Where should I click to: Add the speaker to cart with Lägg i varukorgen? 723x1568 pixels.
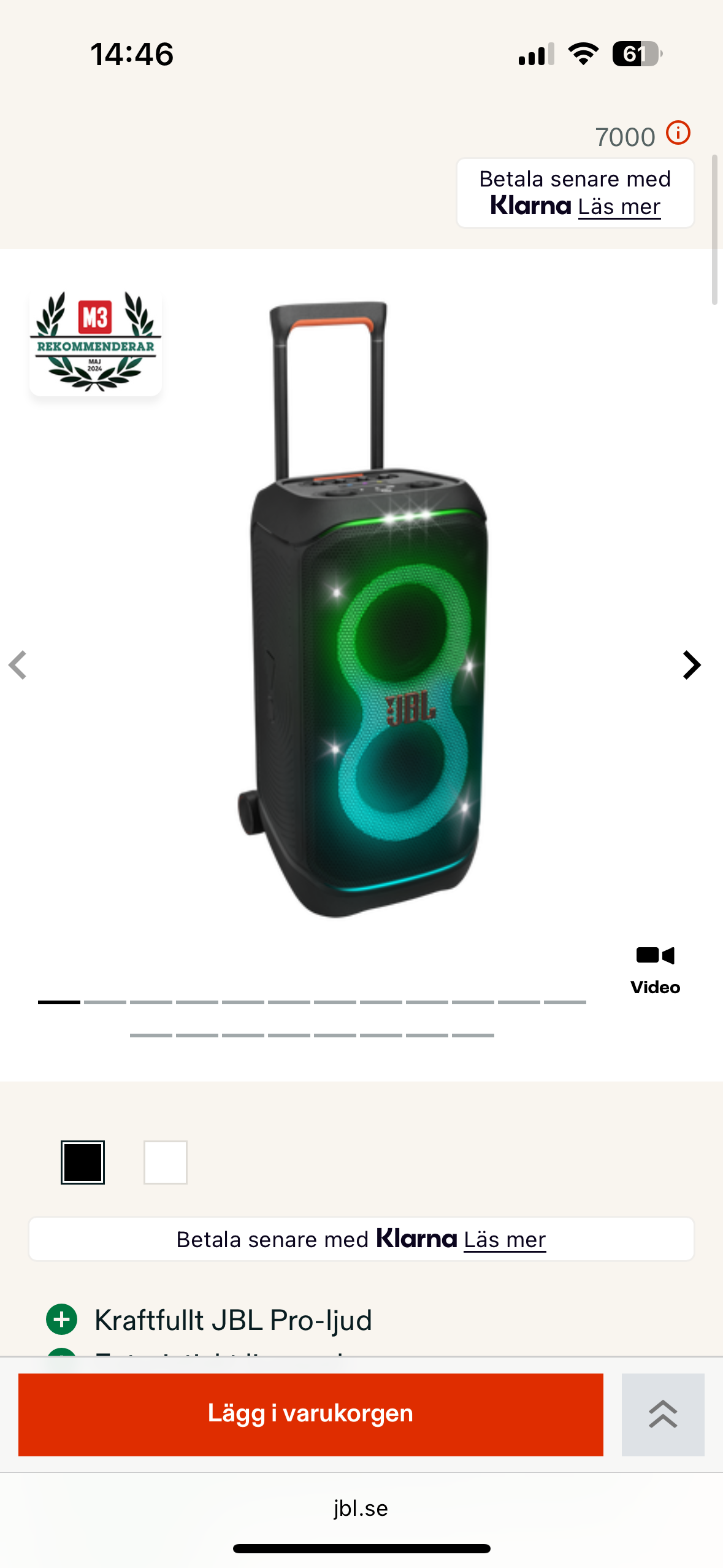310,1413
